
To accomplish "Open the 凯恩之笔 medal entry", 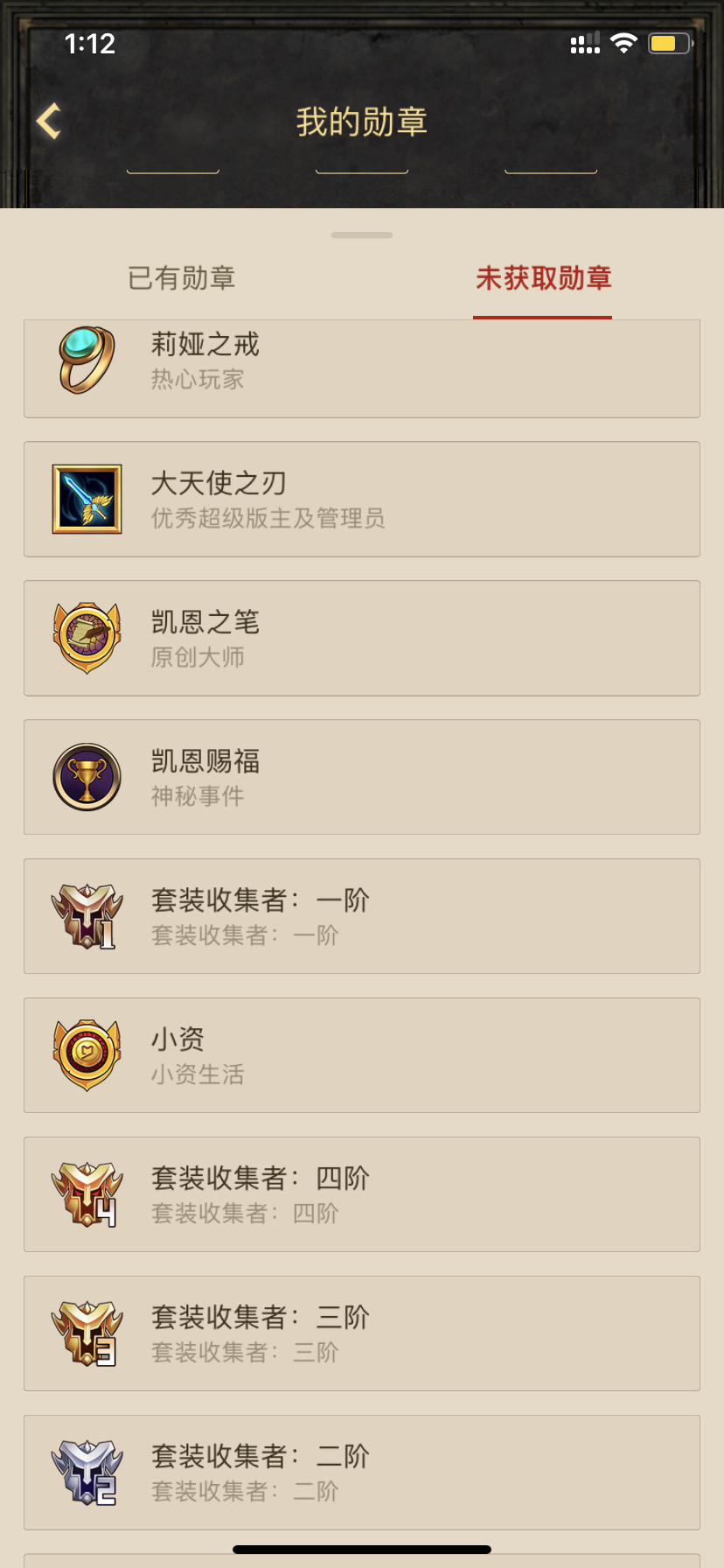I will (x=361, y=638).
